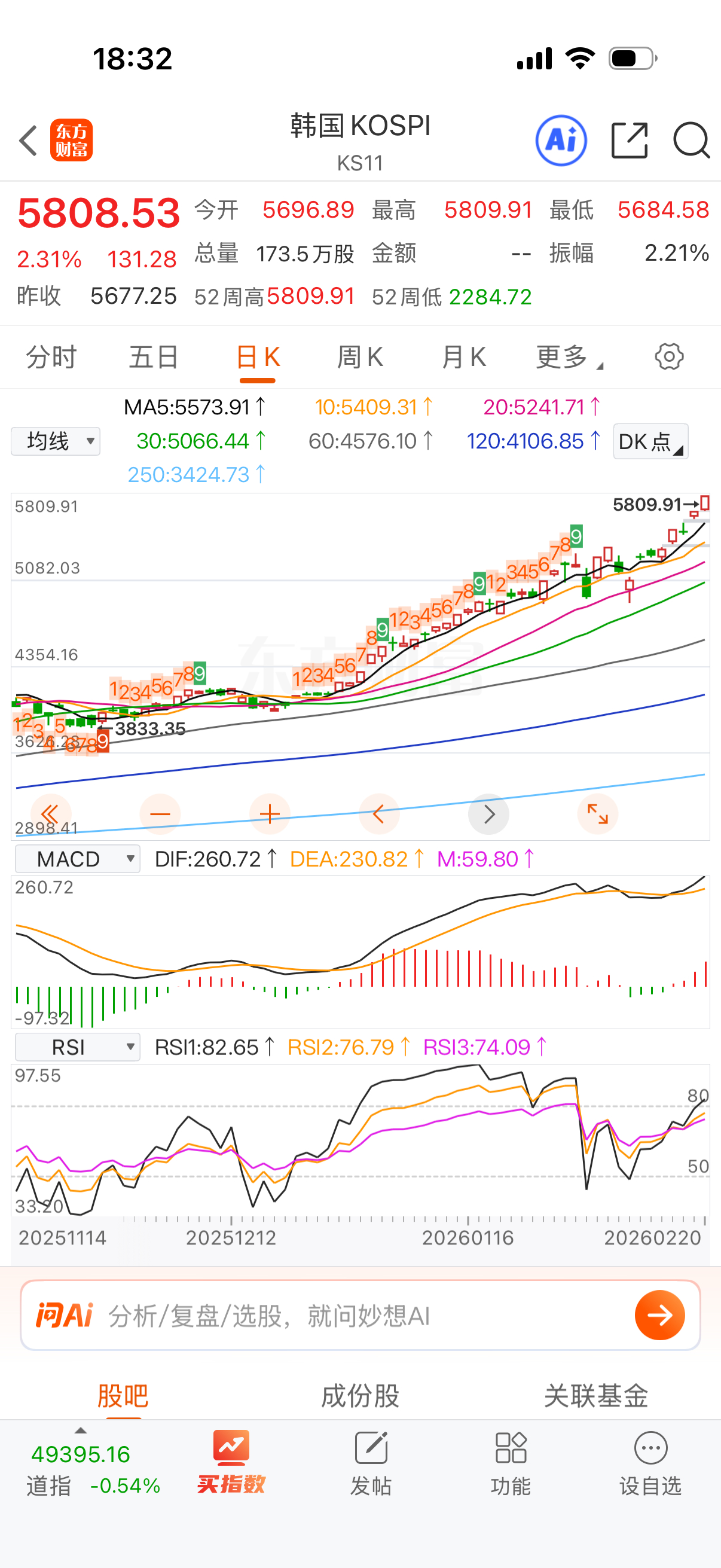Navigate back with the arrow icon

click(29, 140)
